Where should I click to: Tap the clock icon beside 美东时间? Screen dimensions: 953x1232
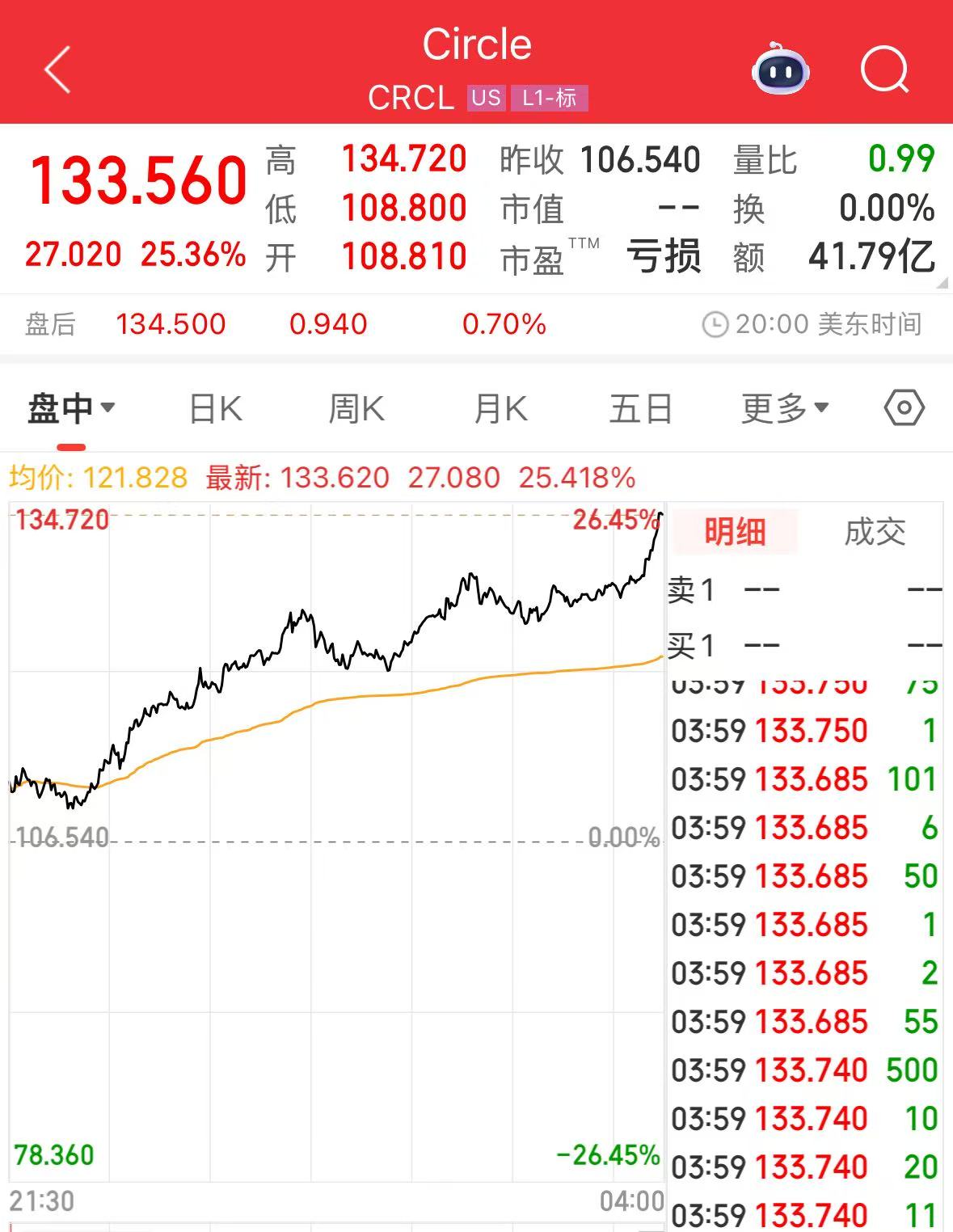(715, 323)
